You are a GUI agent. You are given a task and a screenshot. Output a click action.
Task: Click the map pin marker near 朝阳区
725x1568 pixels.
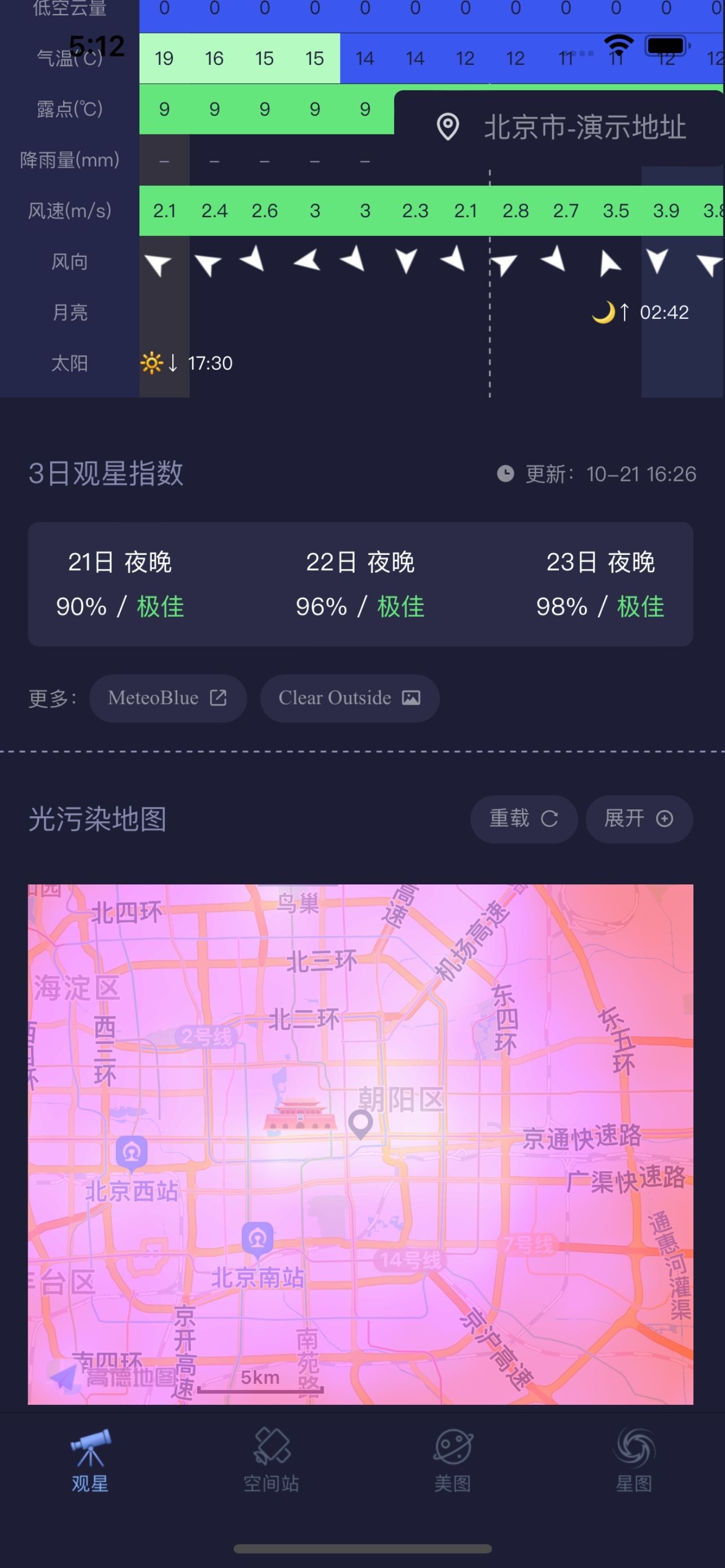(360, 1123)
